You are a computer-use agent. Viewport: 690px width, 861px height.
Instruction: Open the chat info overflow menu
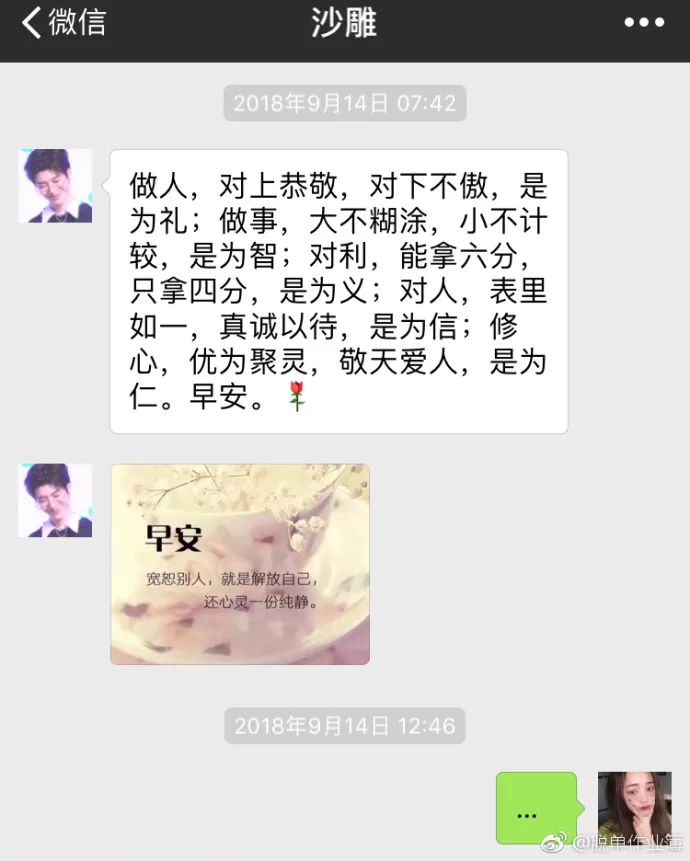643,23
